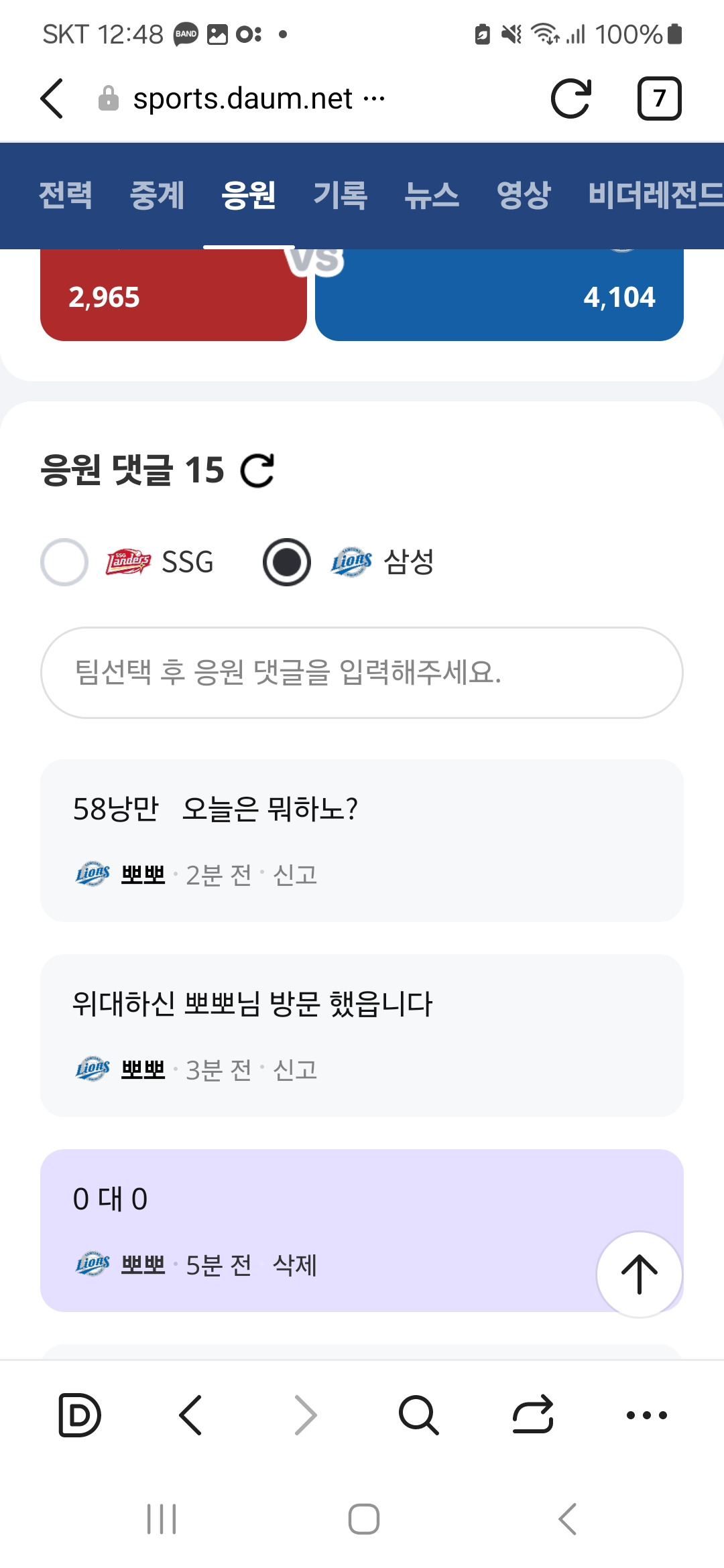Tap the SSG Landers team logo
This screenshot has width=724, height=1568.
(127, 562)
